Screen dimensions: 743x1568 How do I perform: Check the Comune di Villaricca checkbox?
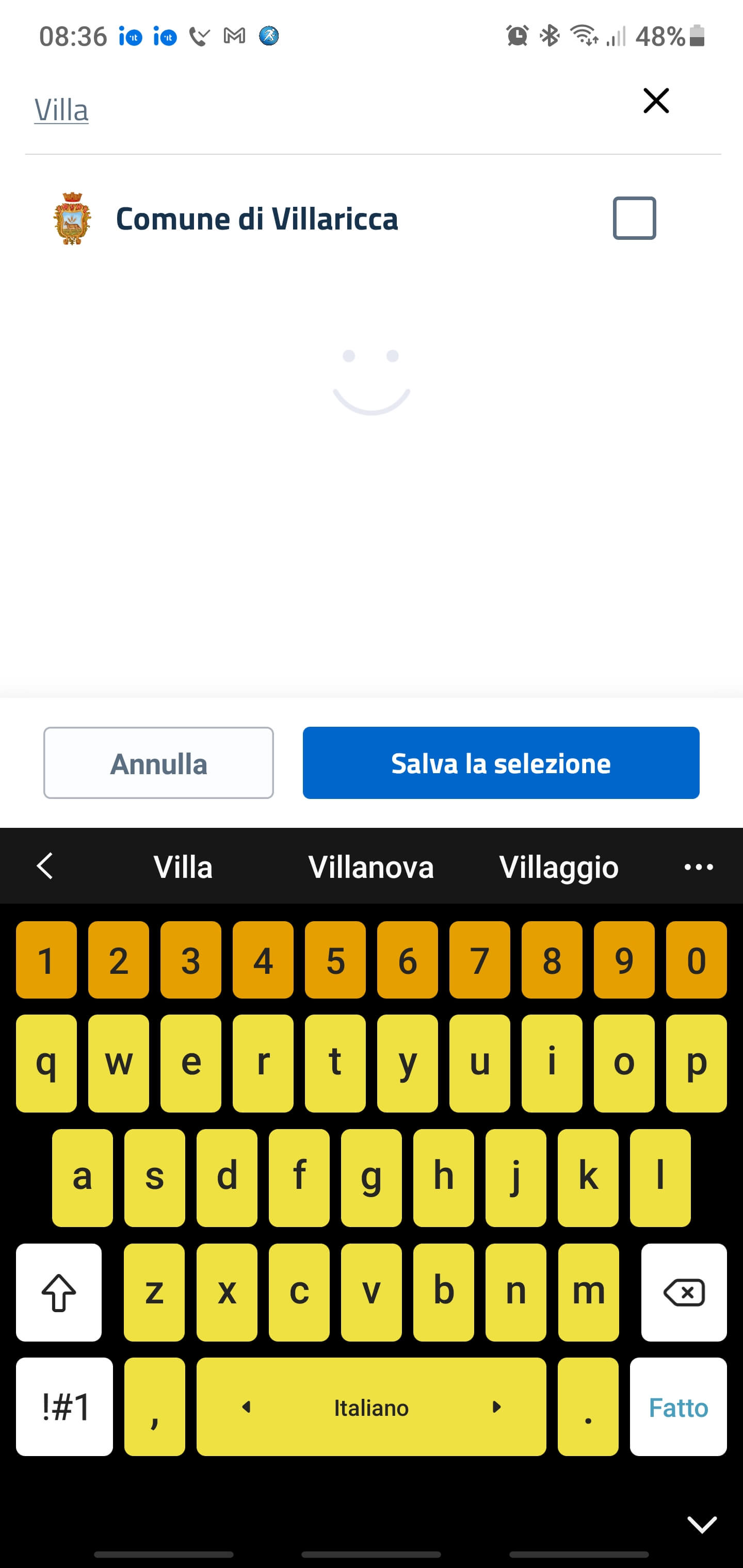[x=634, y=218]
